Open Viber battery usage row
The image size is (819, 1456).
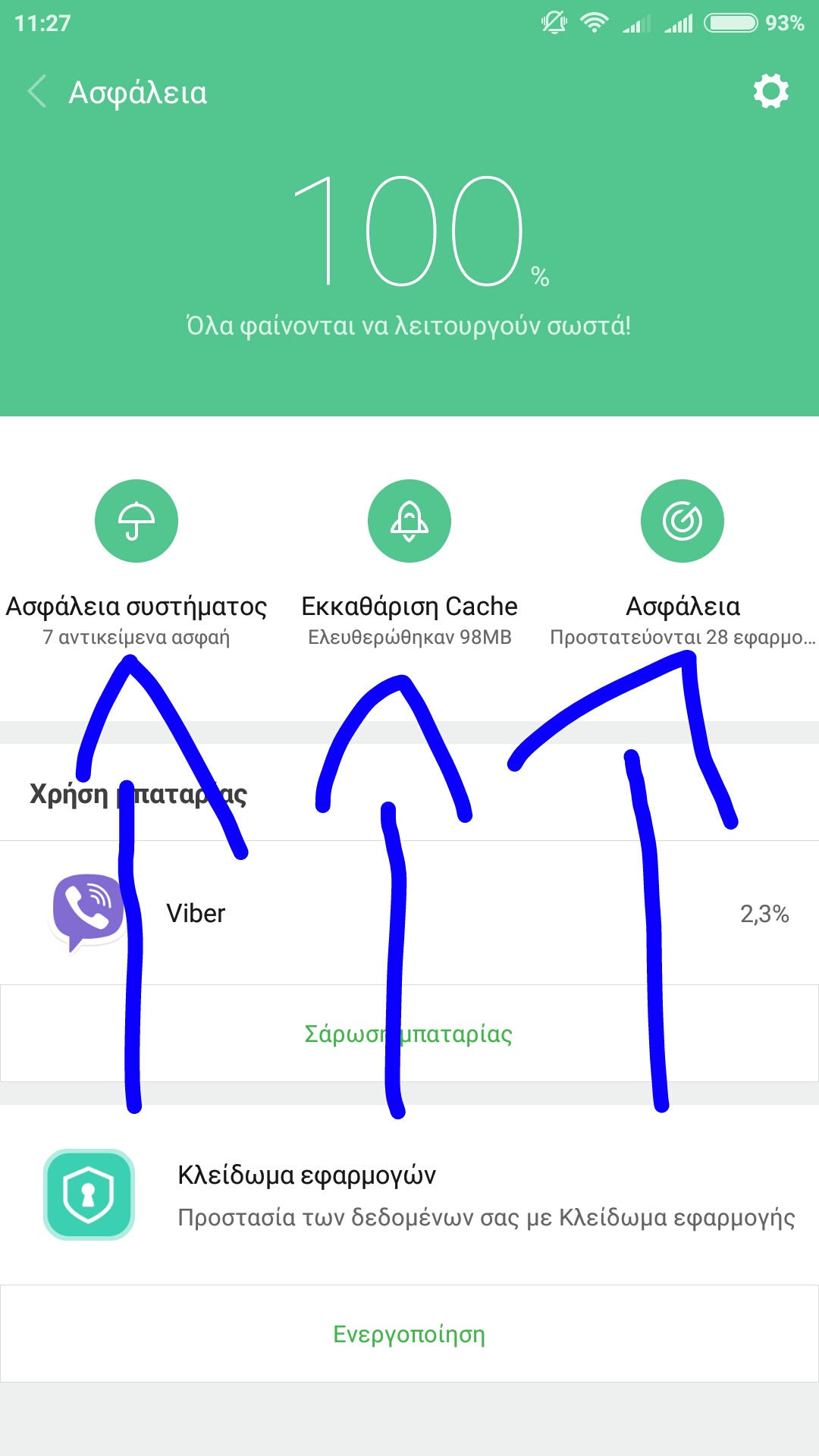(409, 913)
